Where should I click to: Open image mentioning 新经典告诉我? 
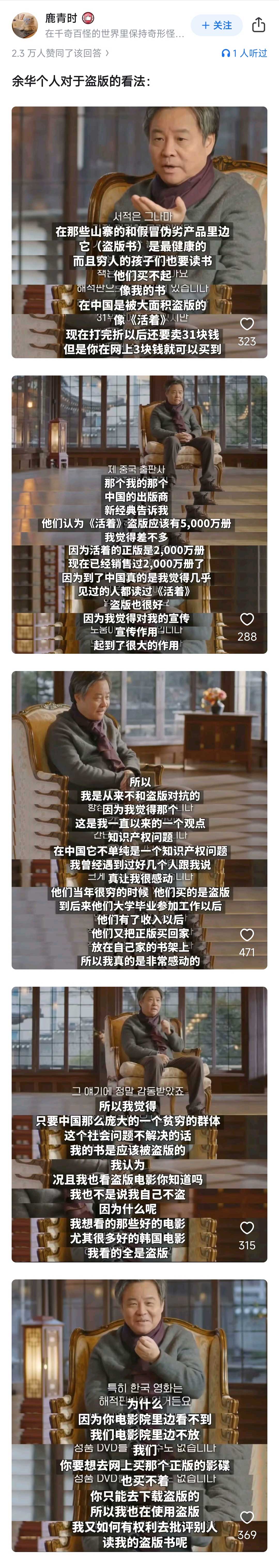[x=139, y=475]
